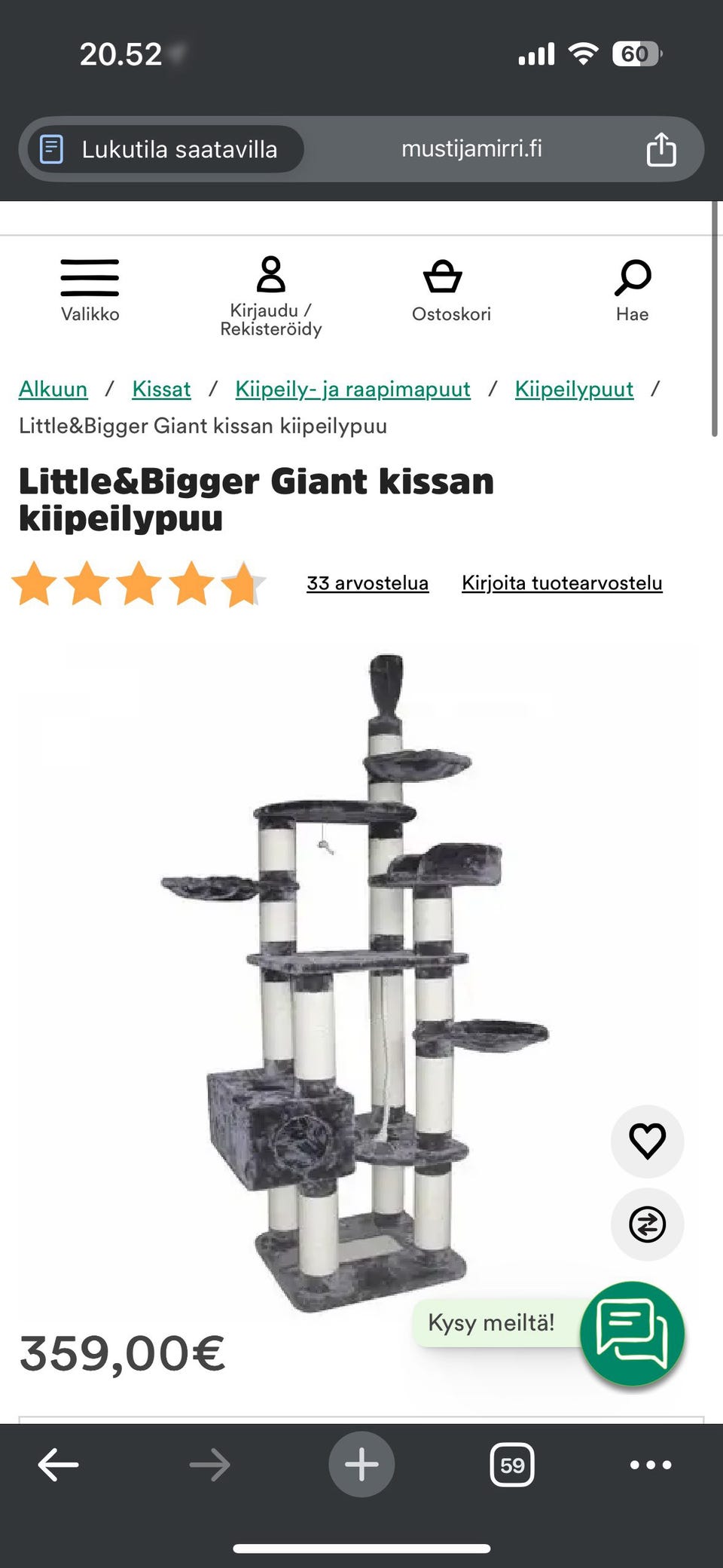
Task: Open the Kysy meiltä chat button
Action: pos(632,1334)
